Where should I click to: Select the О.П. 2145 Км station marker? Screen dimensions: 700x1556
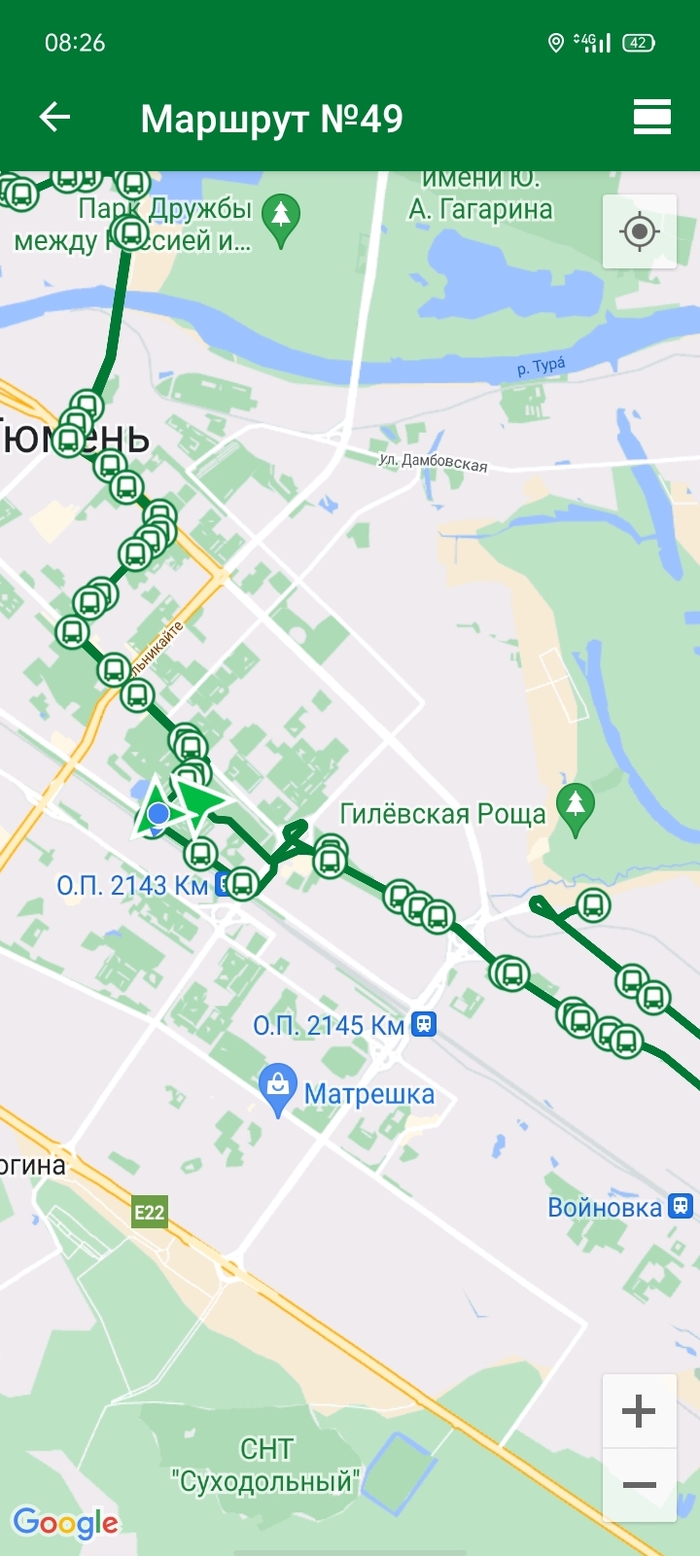click(x=425, y=1025)
